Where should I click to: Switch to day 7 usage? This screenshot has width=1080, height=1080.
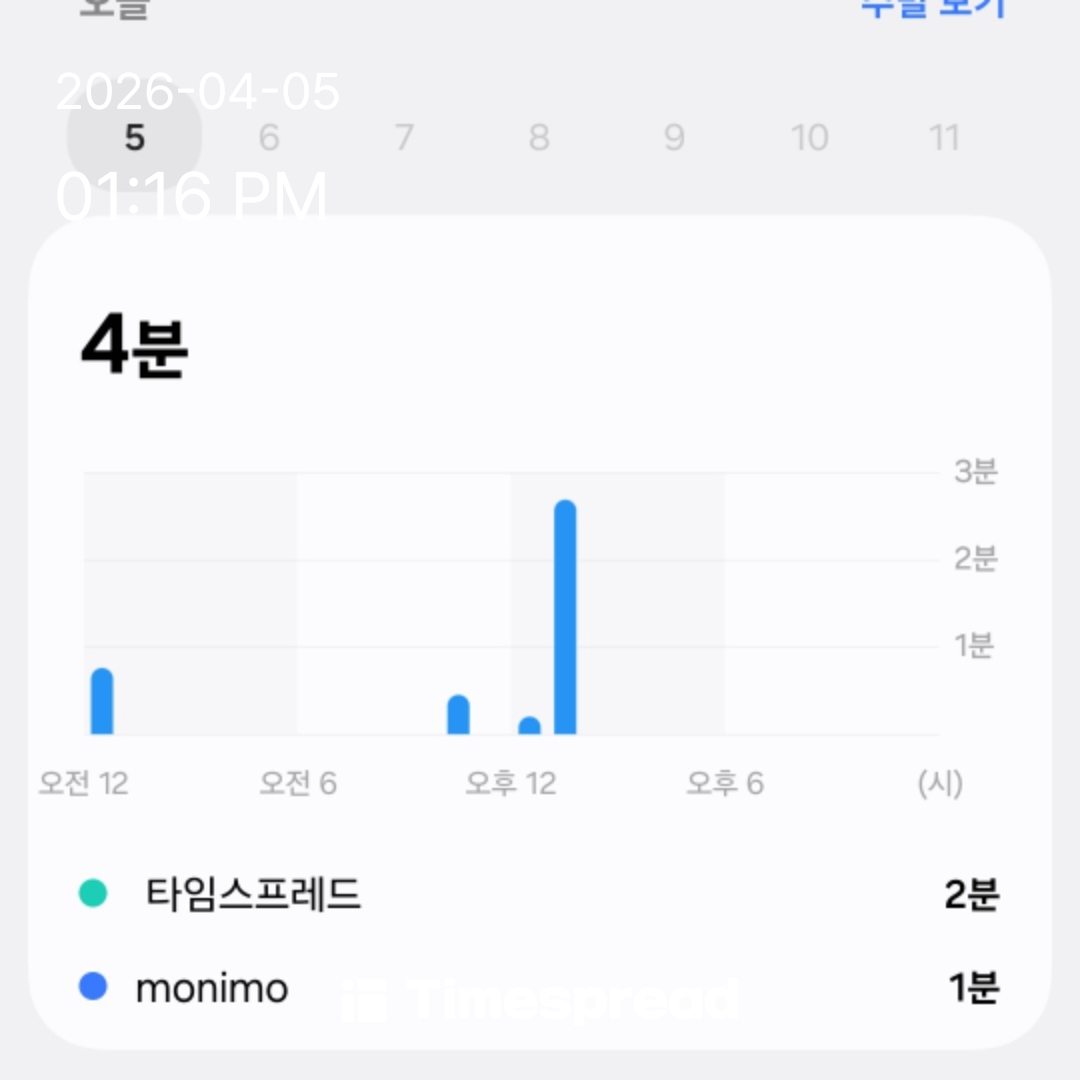tap(404, 138)
